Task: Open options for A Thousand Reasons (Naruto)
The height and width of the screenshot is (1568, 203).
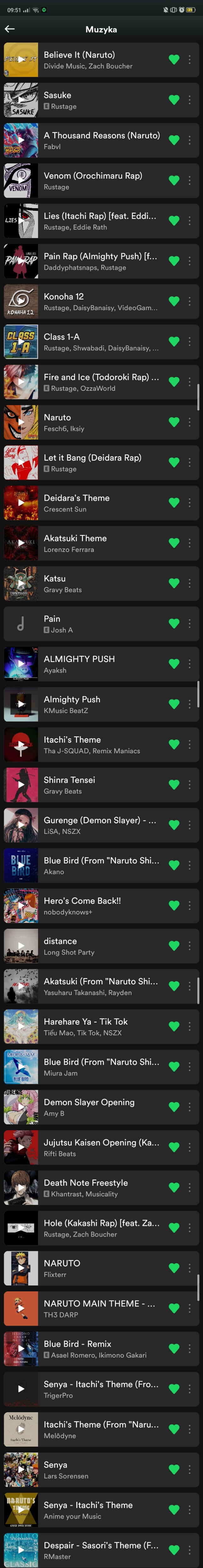Action: (189, 140)
